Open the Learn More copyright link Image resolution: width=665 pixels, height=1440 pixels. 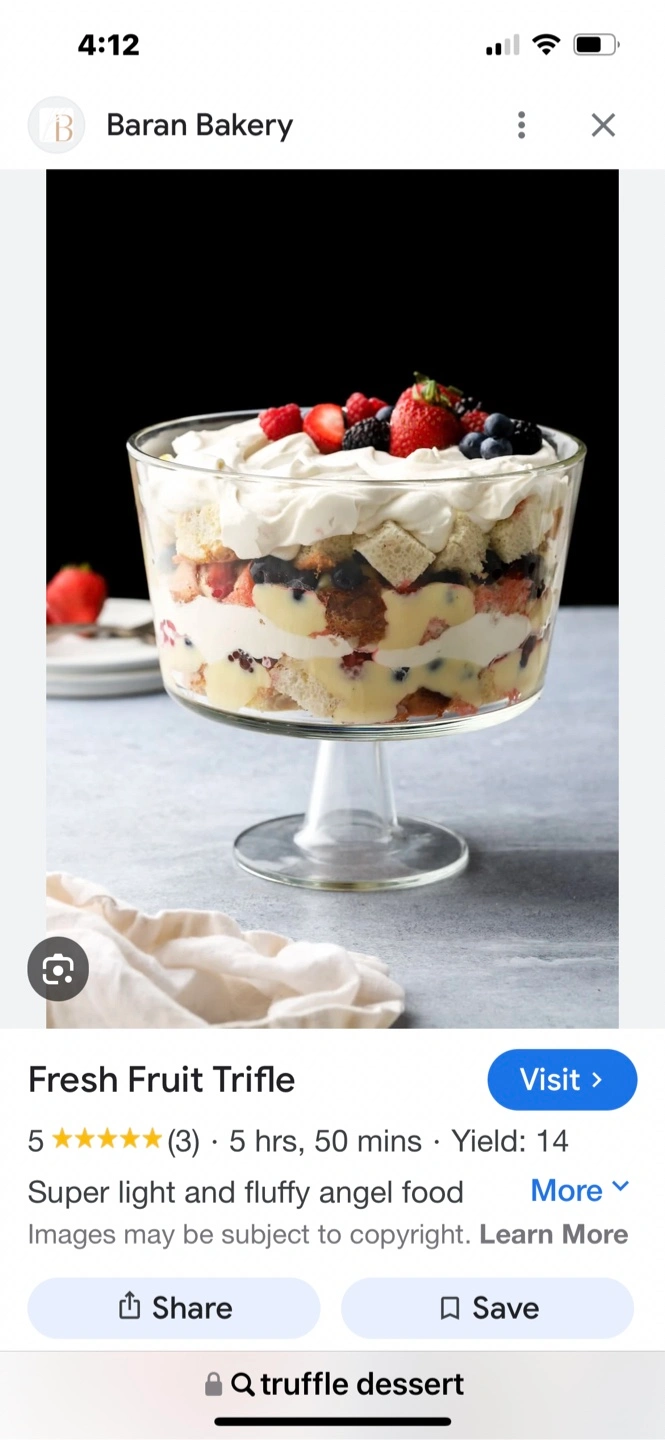553,1234
